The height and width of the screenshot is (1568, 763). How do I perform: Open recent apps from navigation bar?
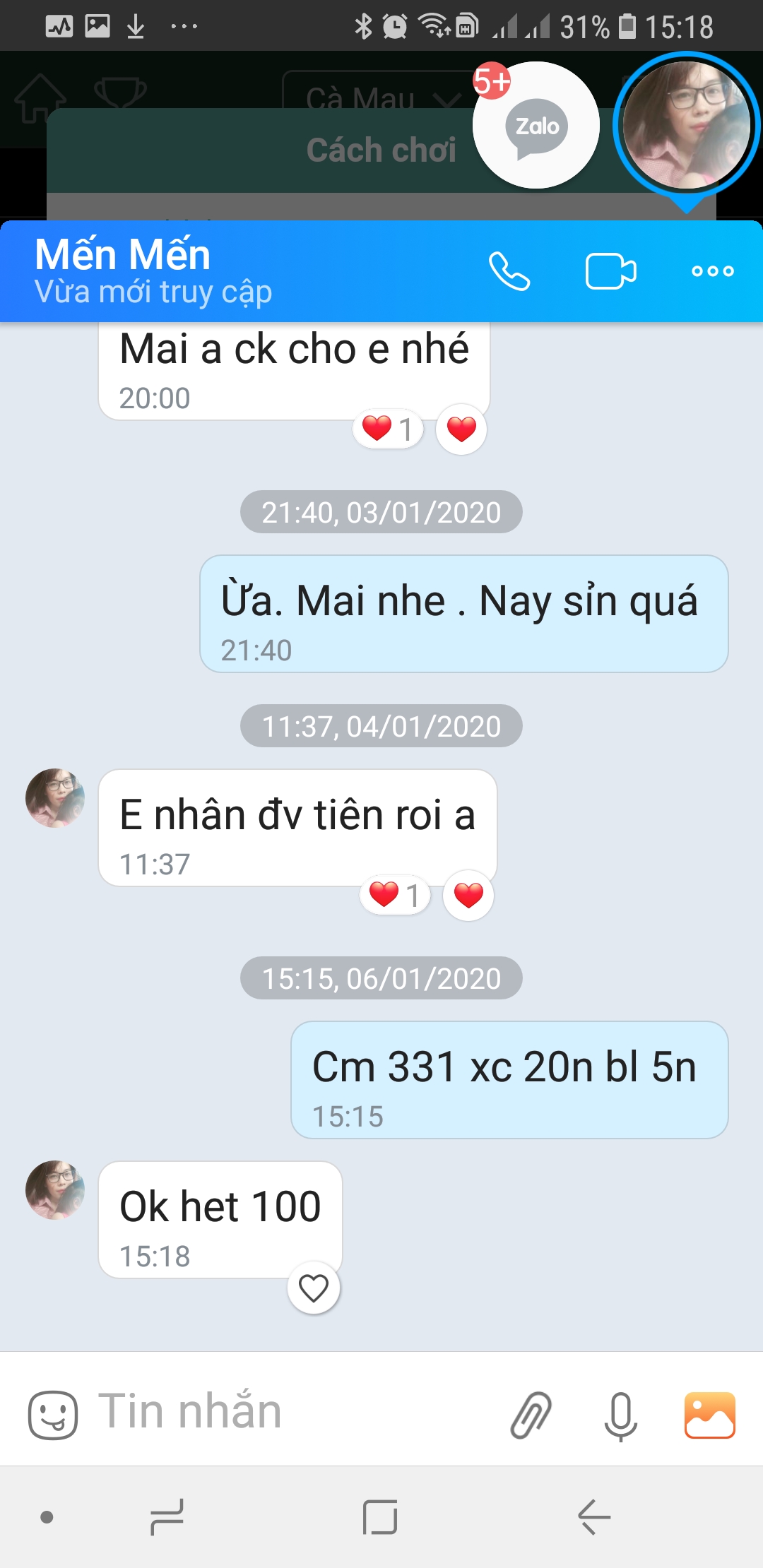coord(167,1516)
